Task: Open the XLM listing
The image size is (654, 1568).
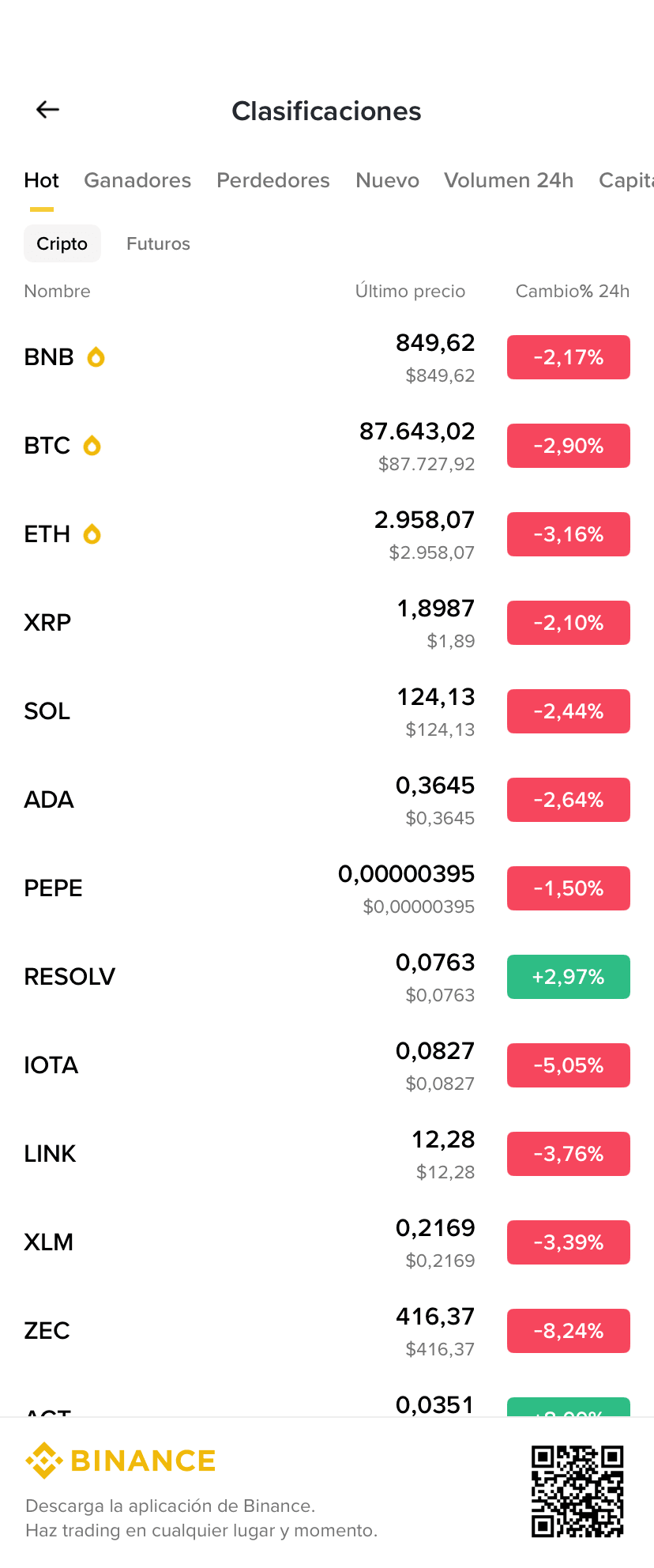Action: coord(237,1242)
